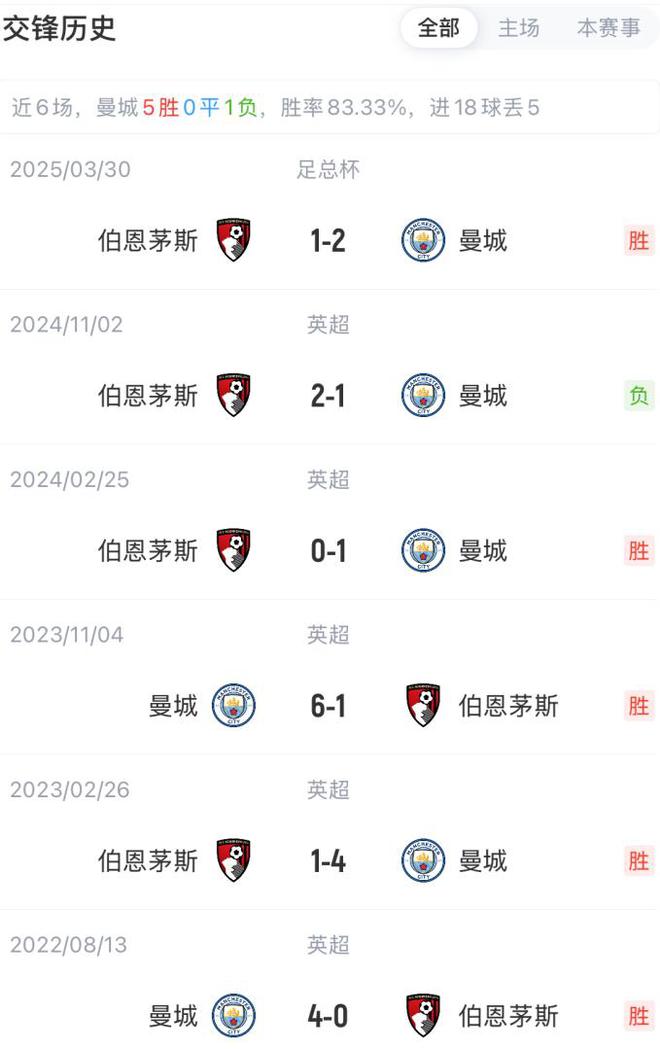Screen dimensions: 660x1049
Task: Open the 2025/03/30 足总杯 match
Action: [328, 240]
